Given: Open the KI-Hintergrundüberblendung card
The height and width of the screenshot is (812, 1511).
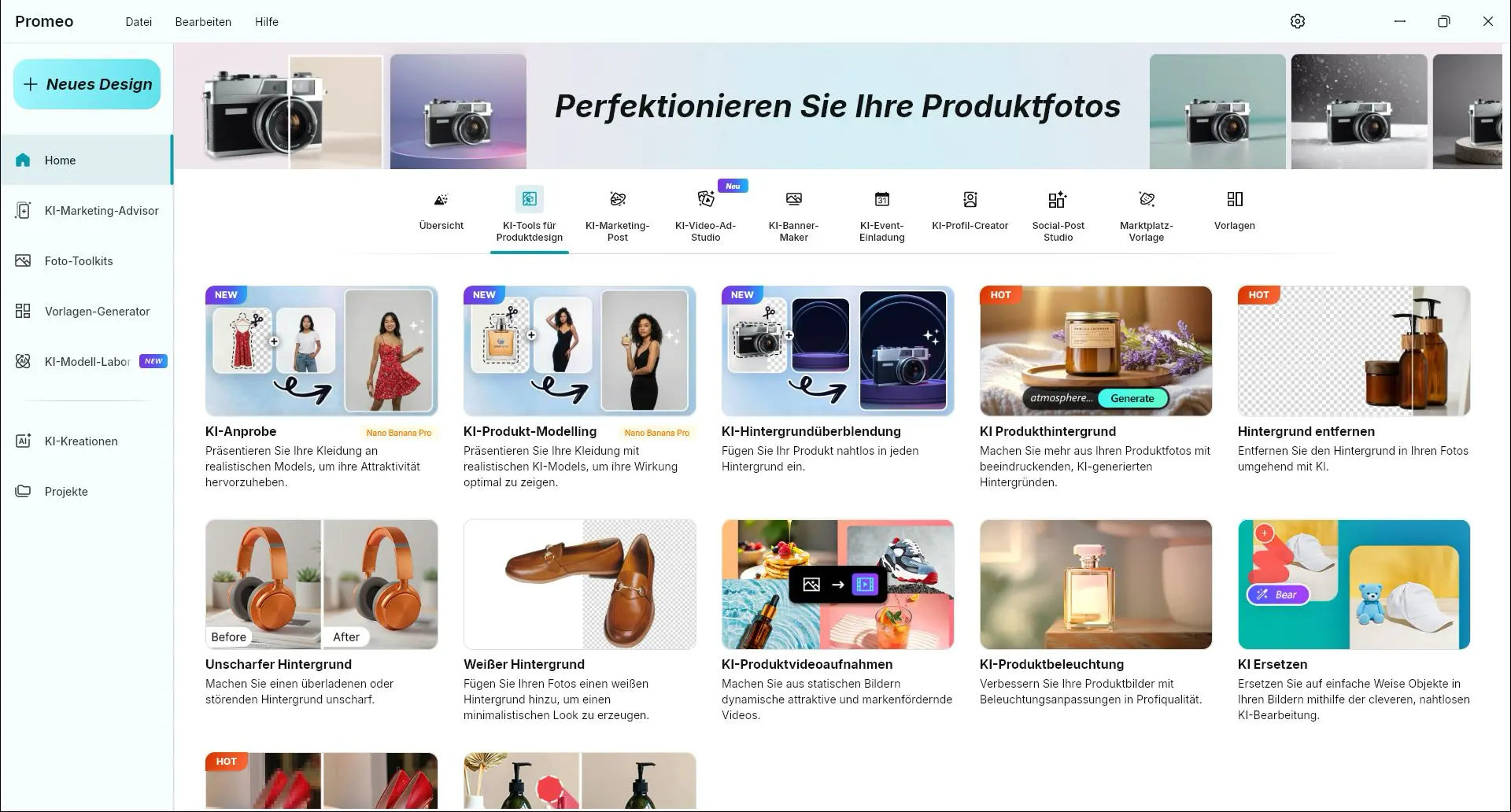Looking at the screenshot, I should pos(837,352).
